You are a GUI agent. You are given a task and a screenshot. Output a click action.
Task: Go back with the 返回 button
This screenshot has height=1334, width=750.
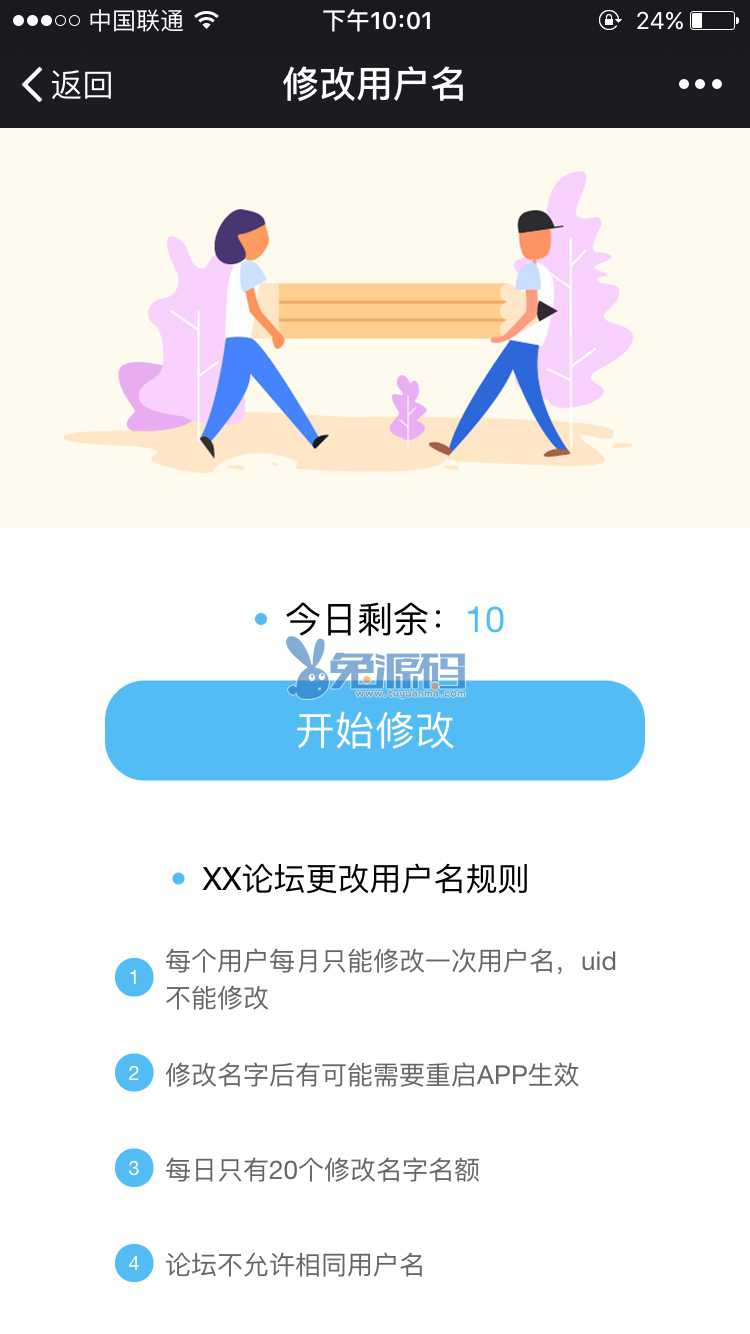click(66, 85)
